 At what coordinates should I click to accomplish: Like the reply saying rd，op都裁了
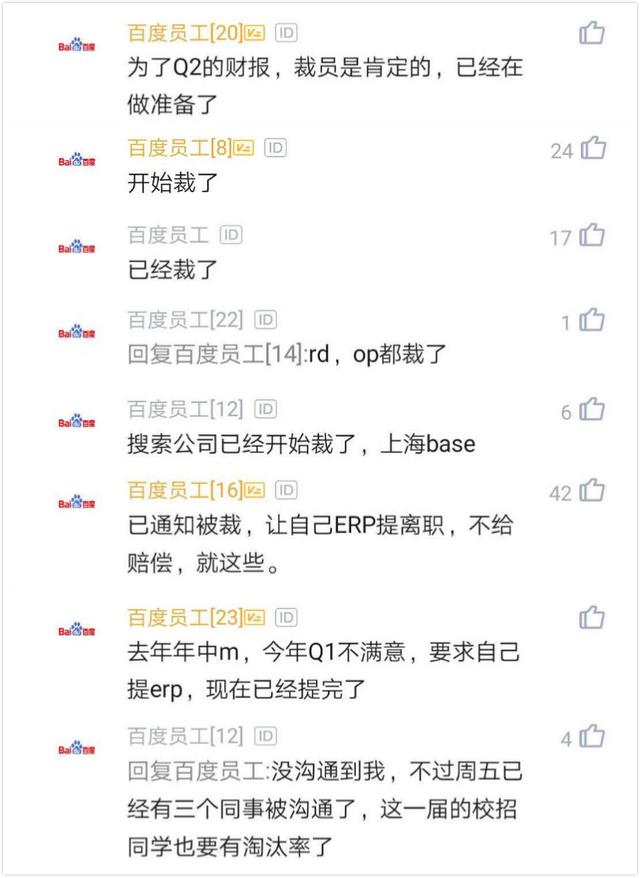coord(593,321)
